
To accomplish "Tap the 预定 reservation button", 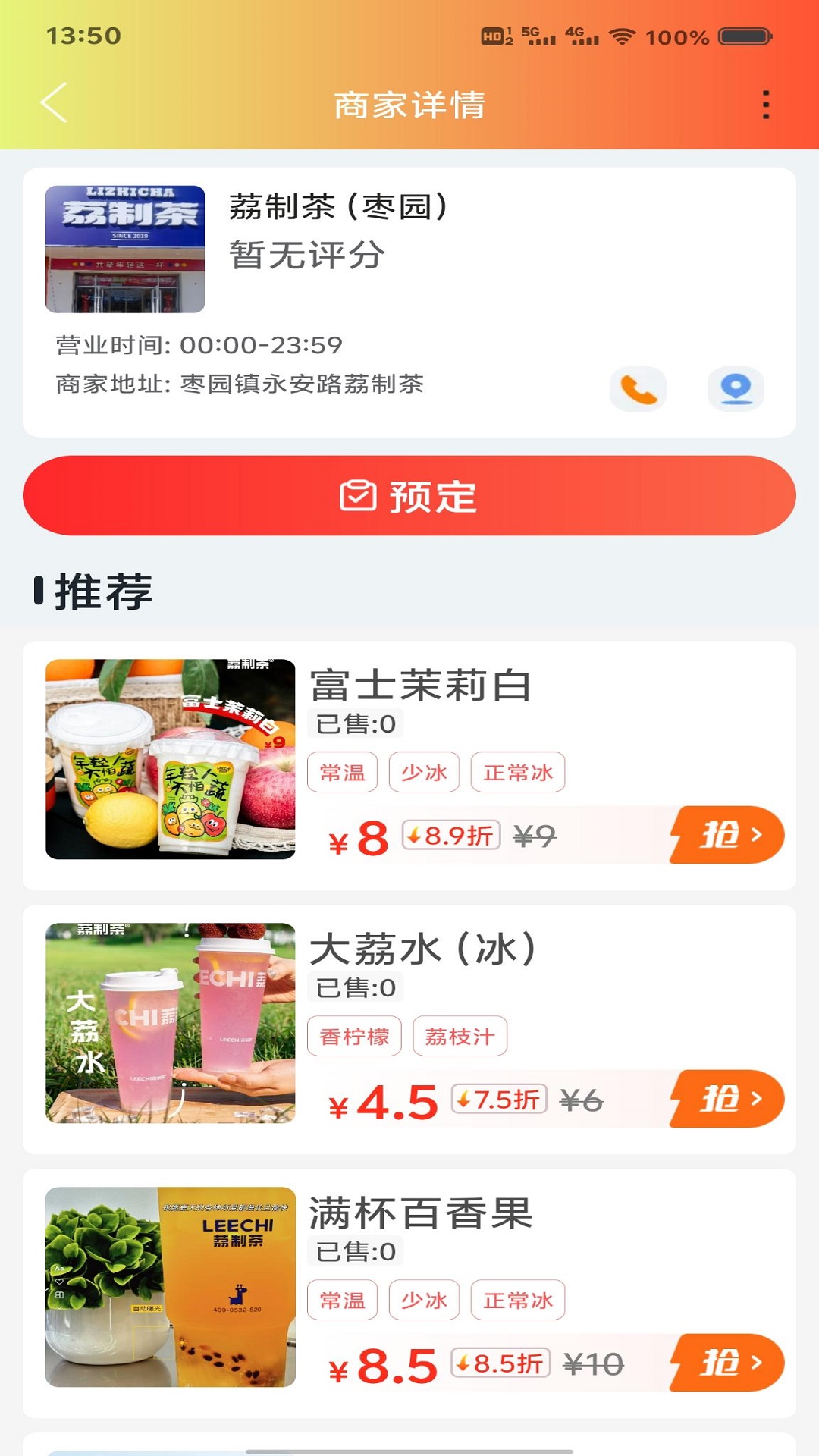I will click(409, 497).
